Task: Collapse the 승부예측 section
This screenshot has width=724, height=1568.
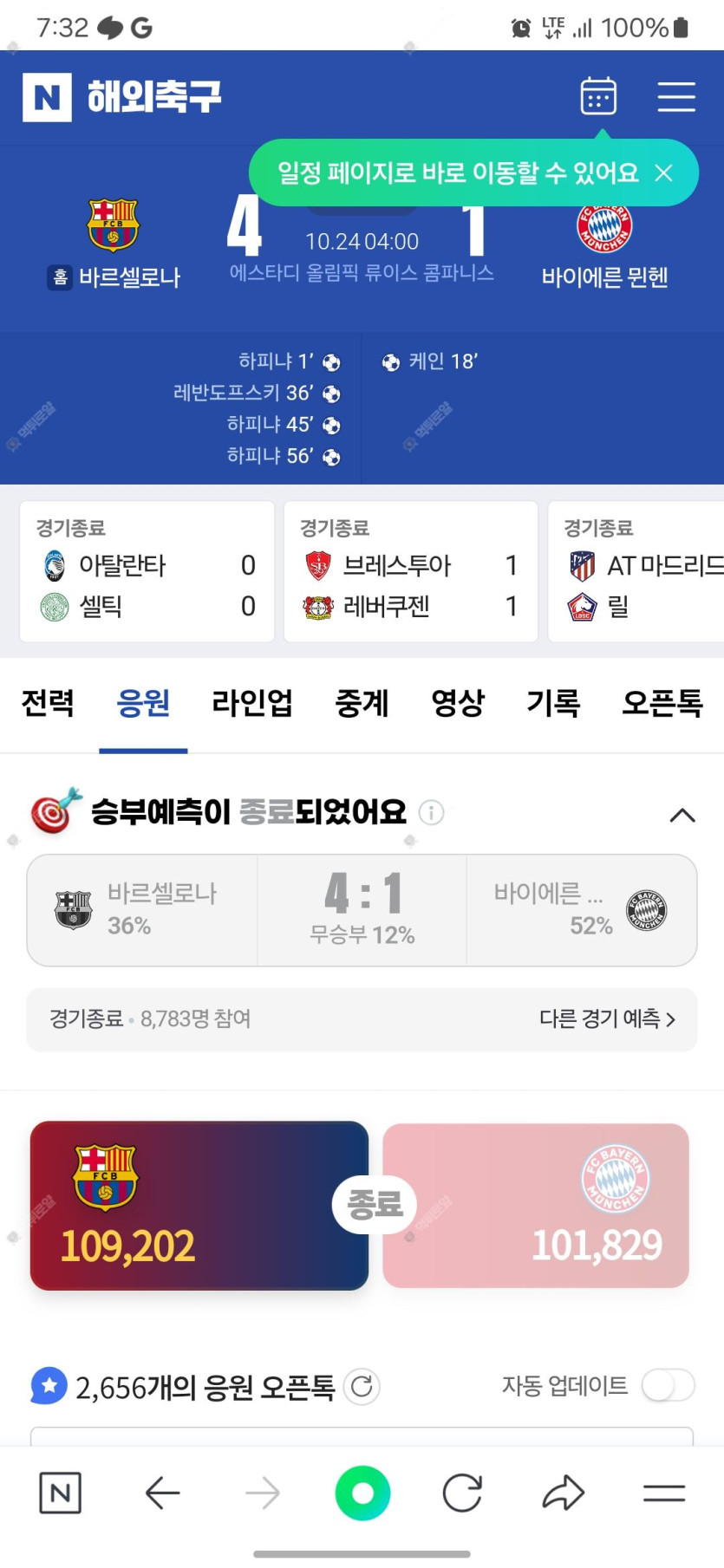Action: point(682,815)
